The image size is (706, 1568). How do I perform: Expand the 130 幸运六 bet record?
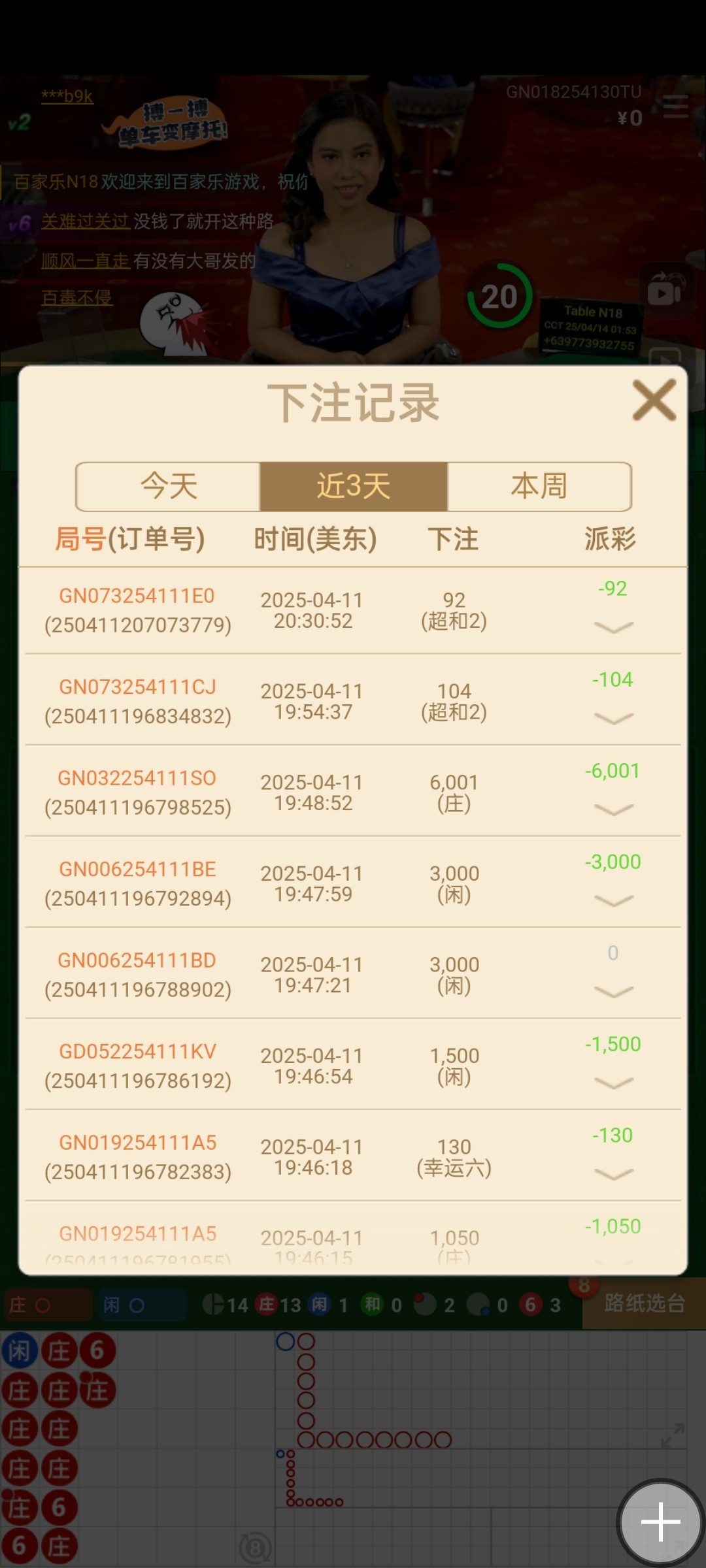click(x=613, y=1175)
